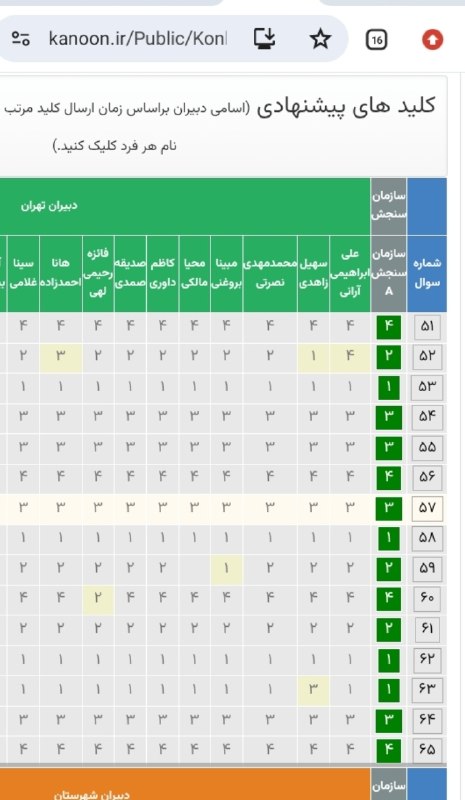Open site info icon beside the URL
465x800 pixels.
[x=20, y=39]
